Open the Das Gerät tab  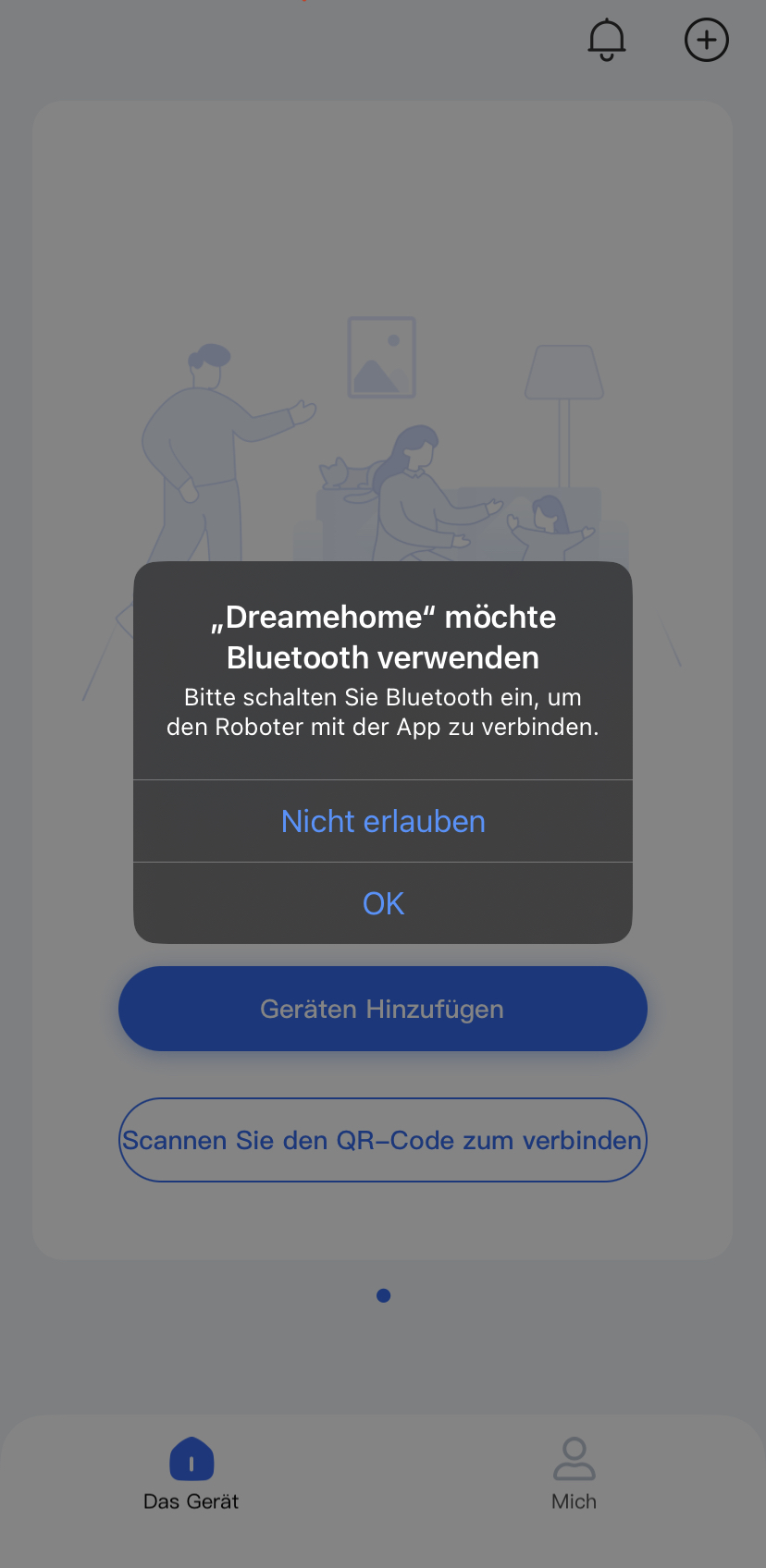click(x=191, y=1474)
